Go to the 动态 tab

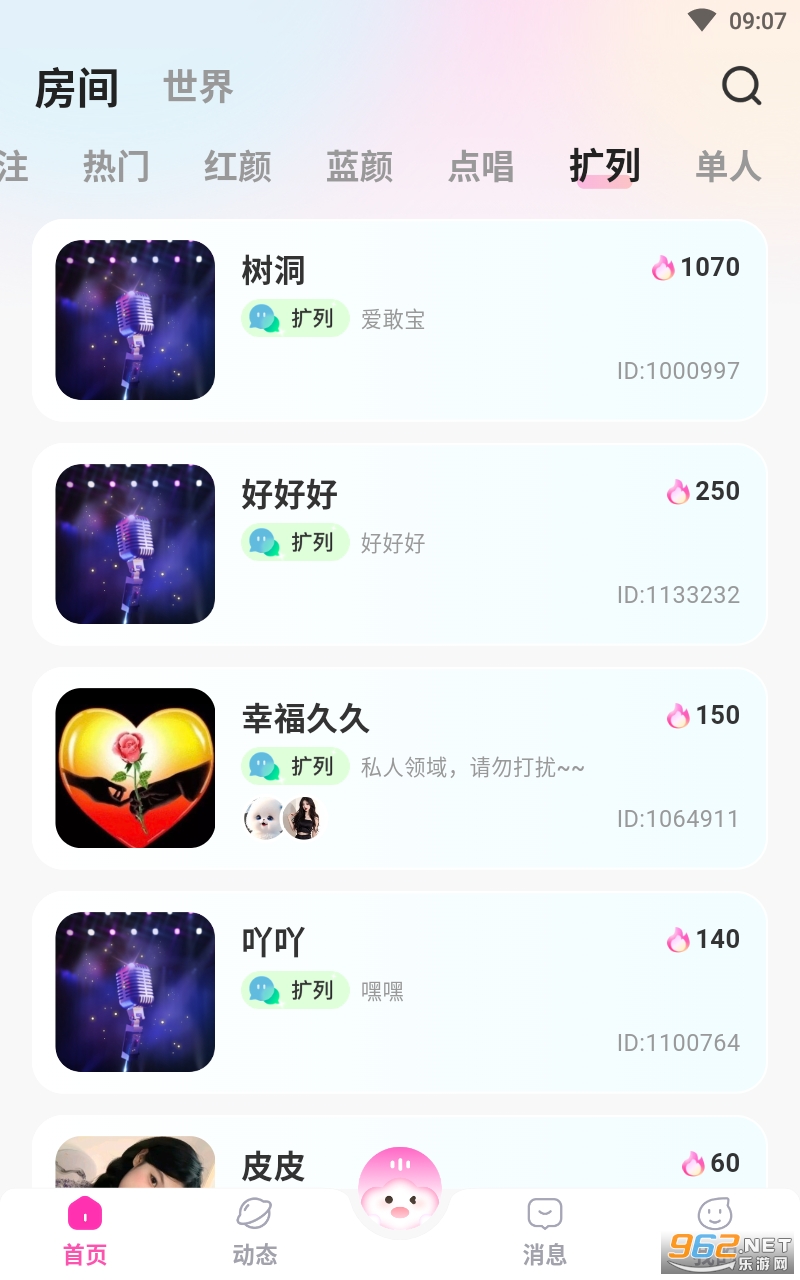tap(255, 1232)
